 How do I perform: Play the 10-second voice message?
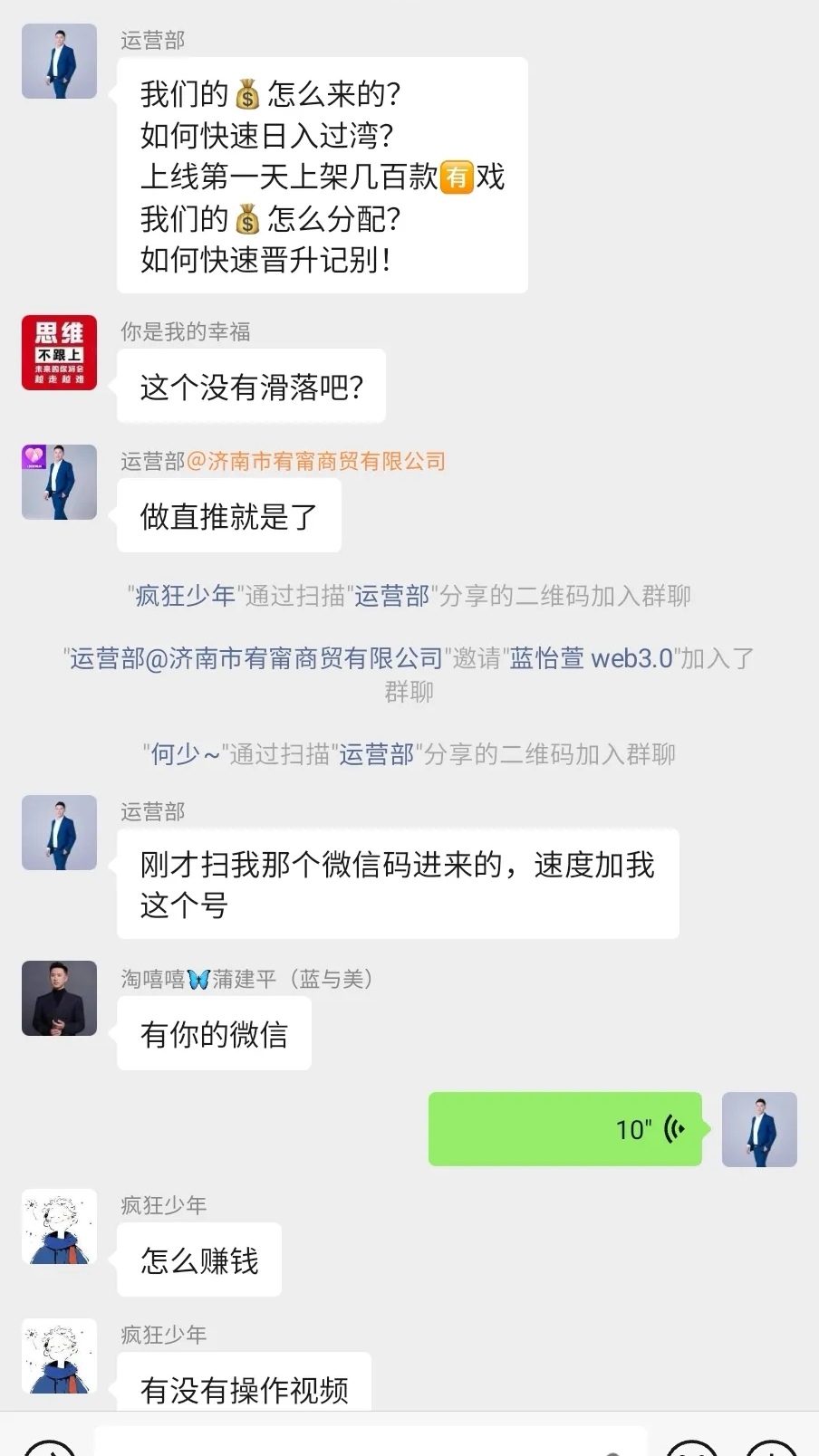click(565, 1129)
